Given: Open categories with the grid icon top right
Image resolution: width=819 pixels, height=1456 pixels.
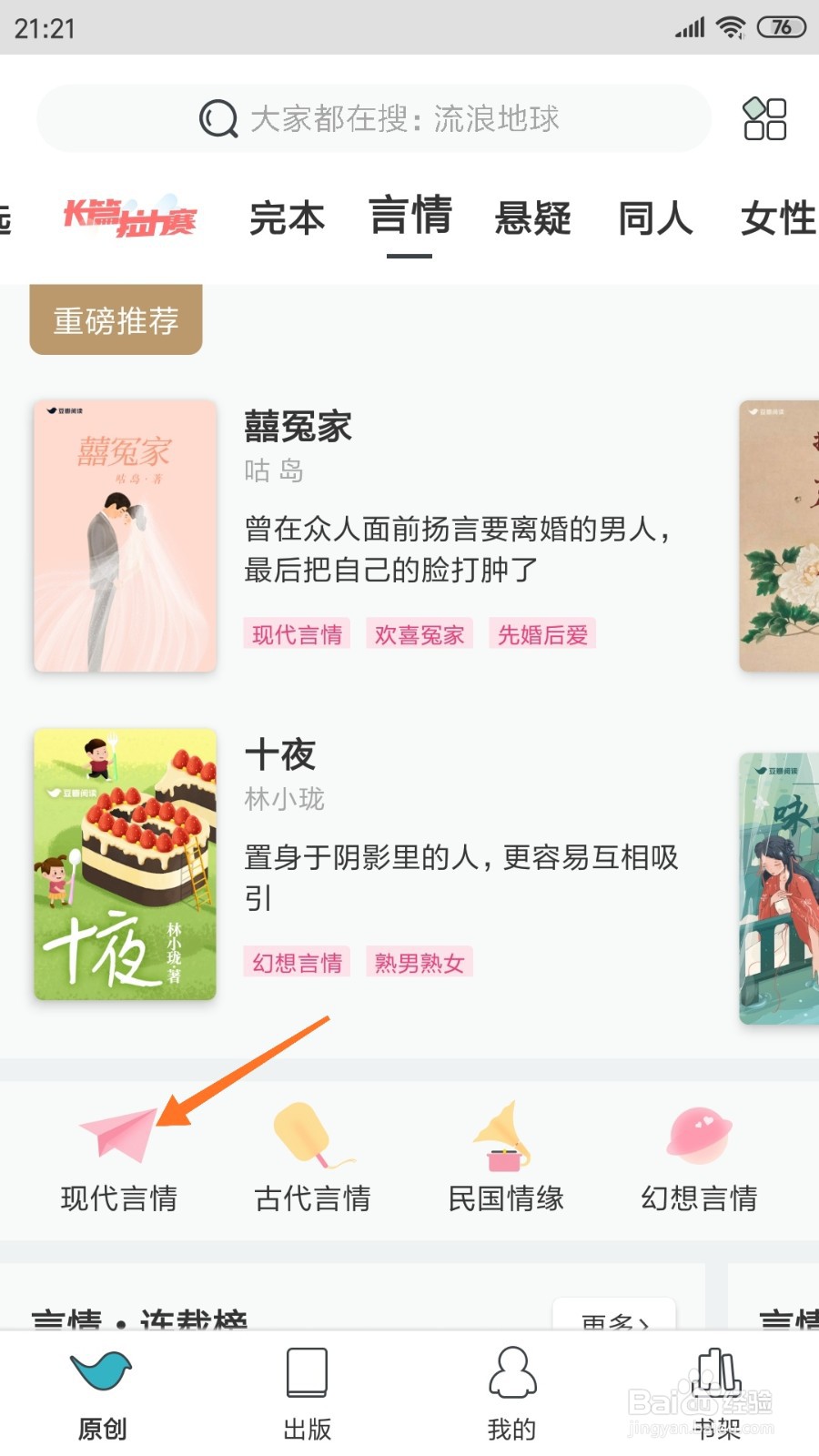Looking at the screenshot, I should (764, 118).
